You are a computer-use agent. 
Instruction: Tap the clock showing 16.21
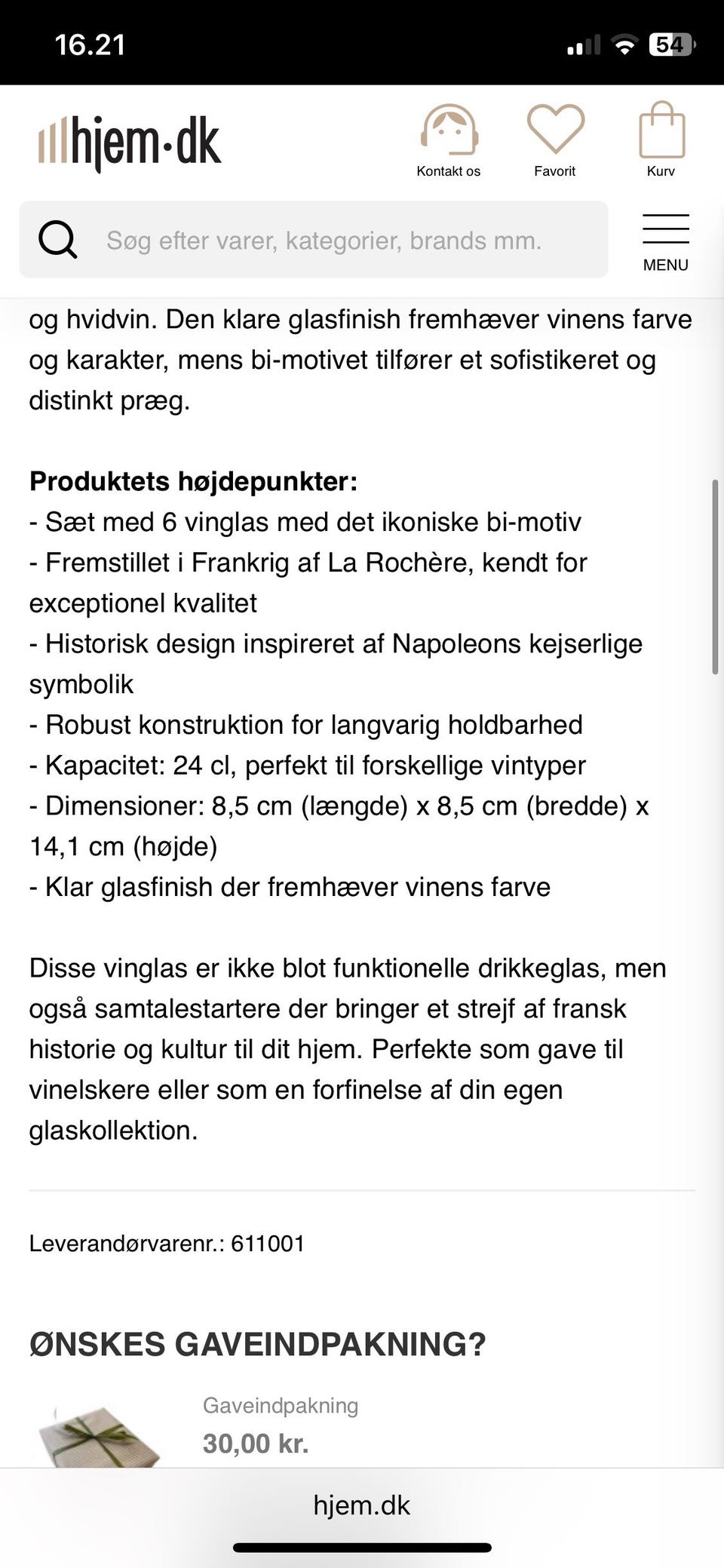[x=90, y=44]
